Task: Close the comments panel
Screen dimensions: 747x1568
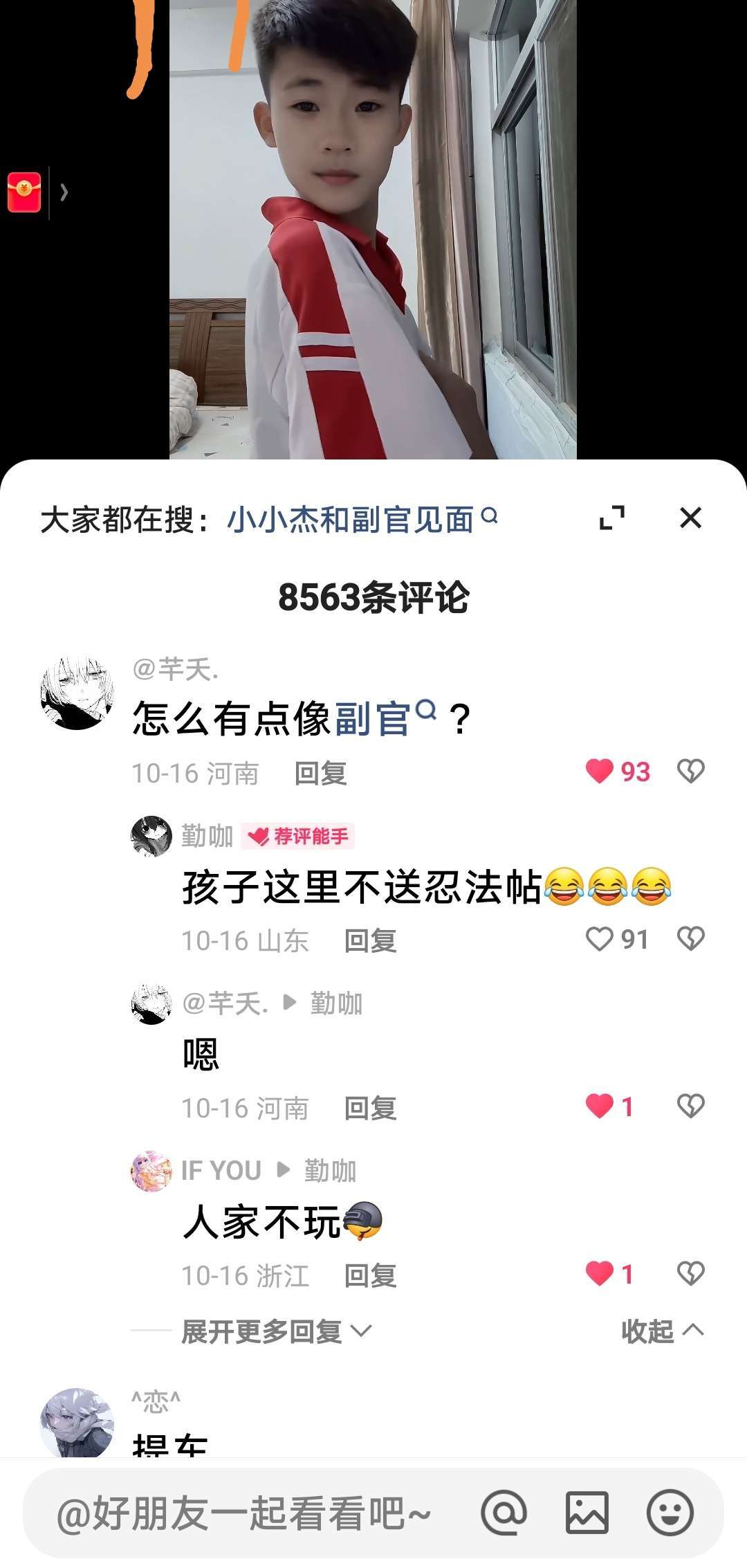Action: pyautogui.click(x=690, y=518)
